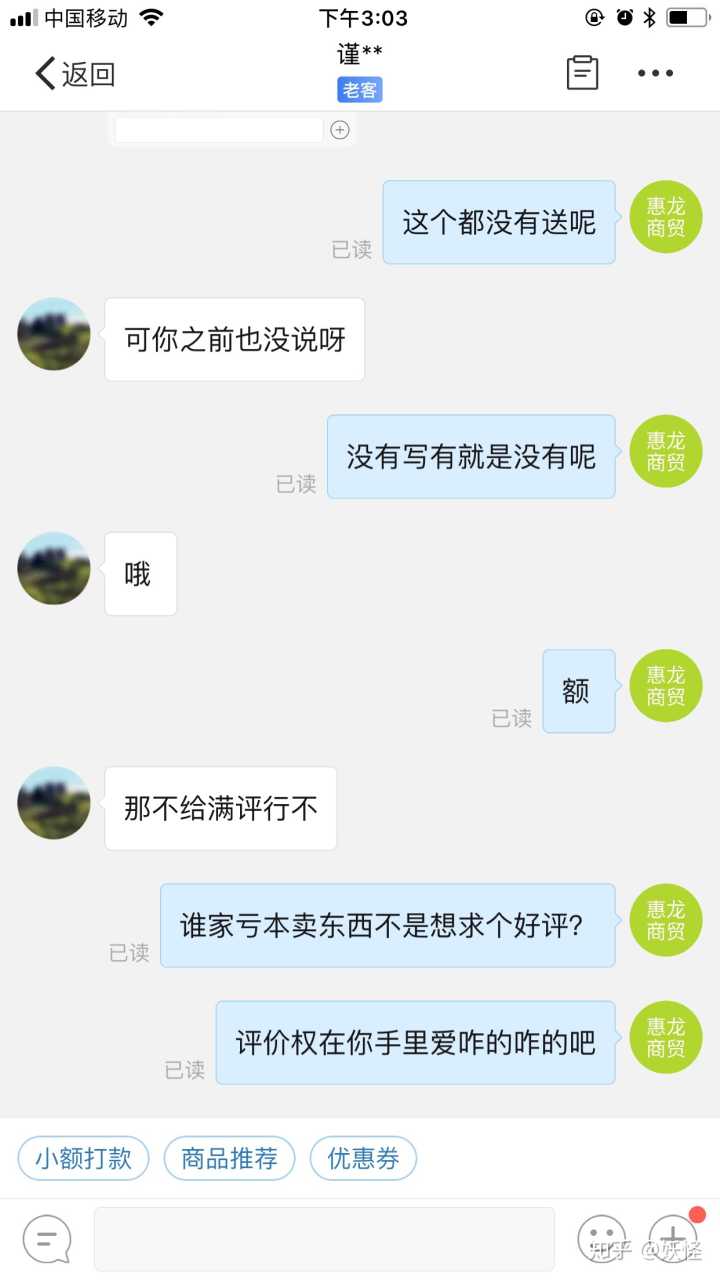The height and width of the screenshot is (1280, 720).
Task: Open the order notes clipboard icon
Action: [582, 73]
